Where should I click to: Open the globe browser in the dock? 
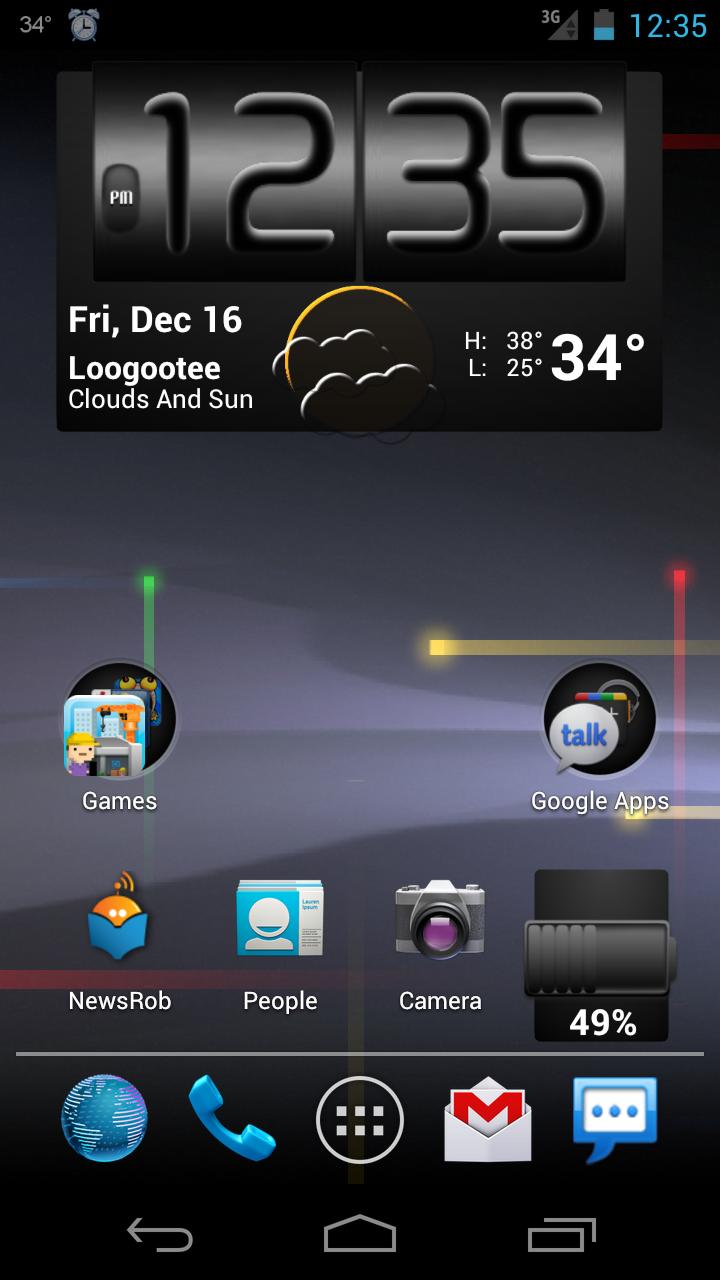[x=104, y=1120]
